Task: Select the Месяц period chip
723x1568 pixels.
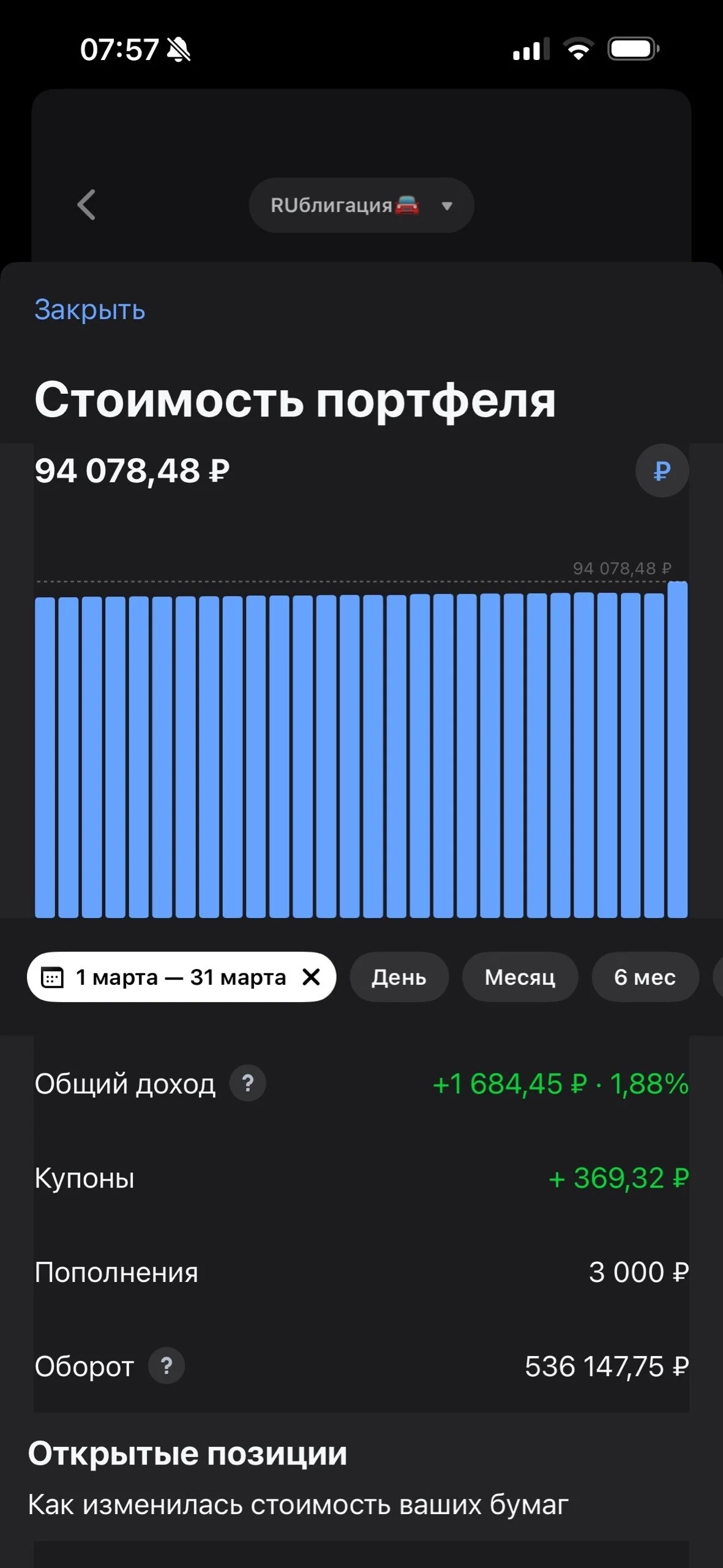Action: click(x=520, y=977)
